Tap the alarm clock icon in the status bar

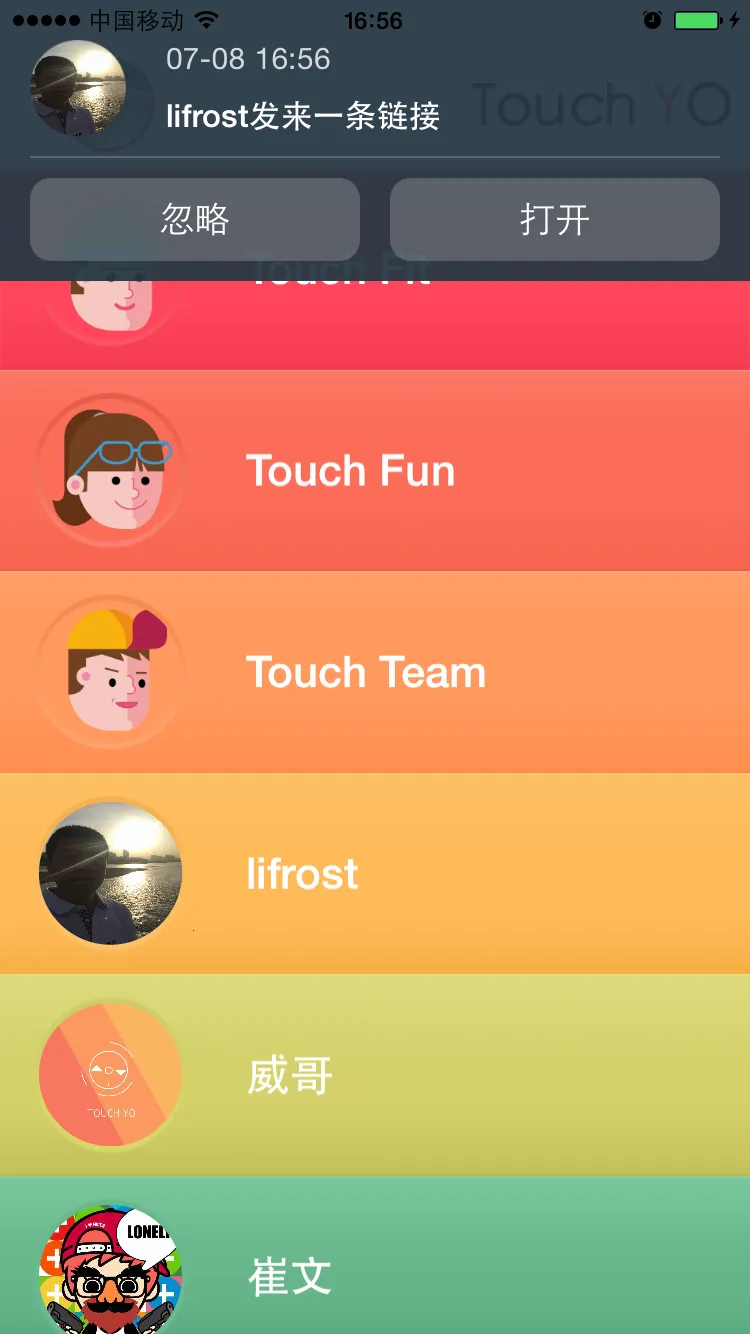point(653,18)
